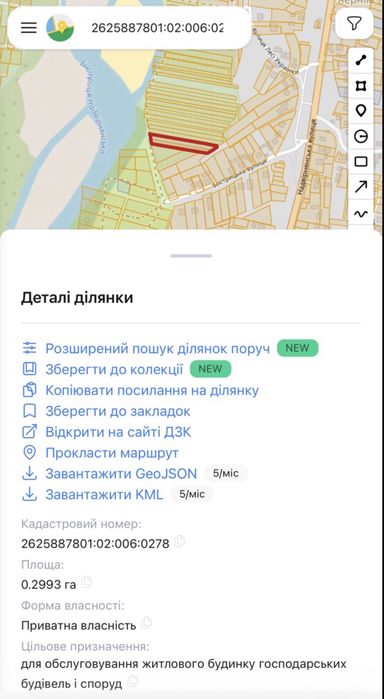This screenshot has height=699, width=384.
Task: Select the circle radius tool
Action: (x=361, y=136)
